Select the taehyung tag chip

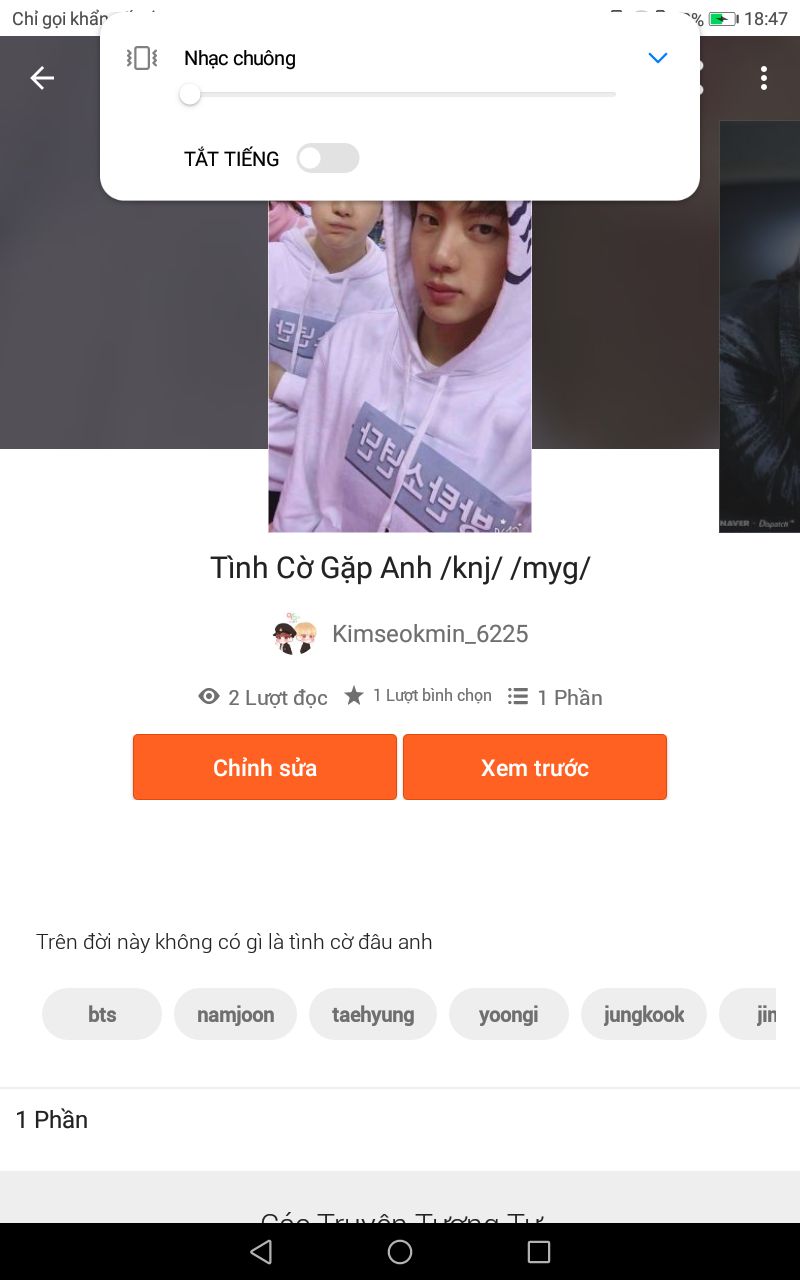pyautogui.click(x=373, y=1014)
